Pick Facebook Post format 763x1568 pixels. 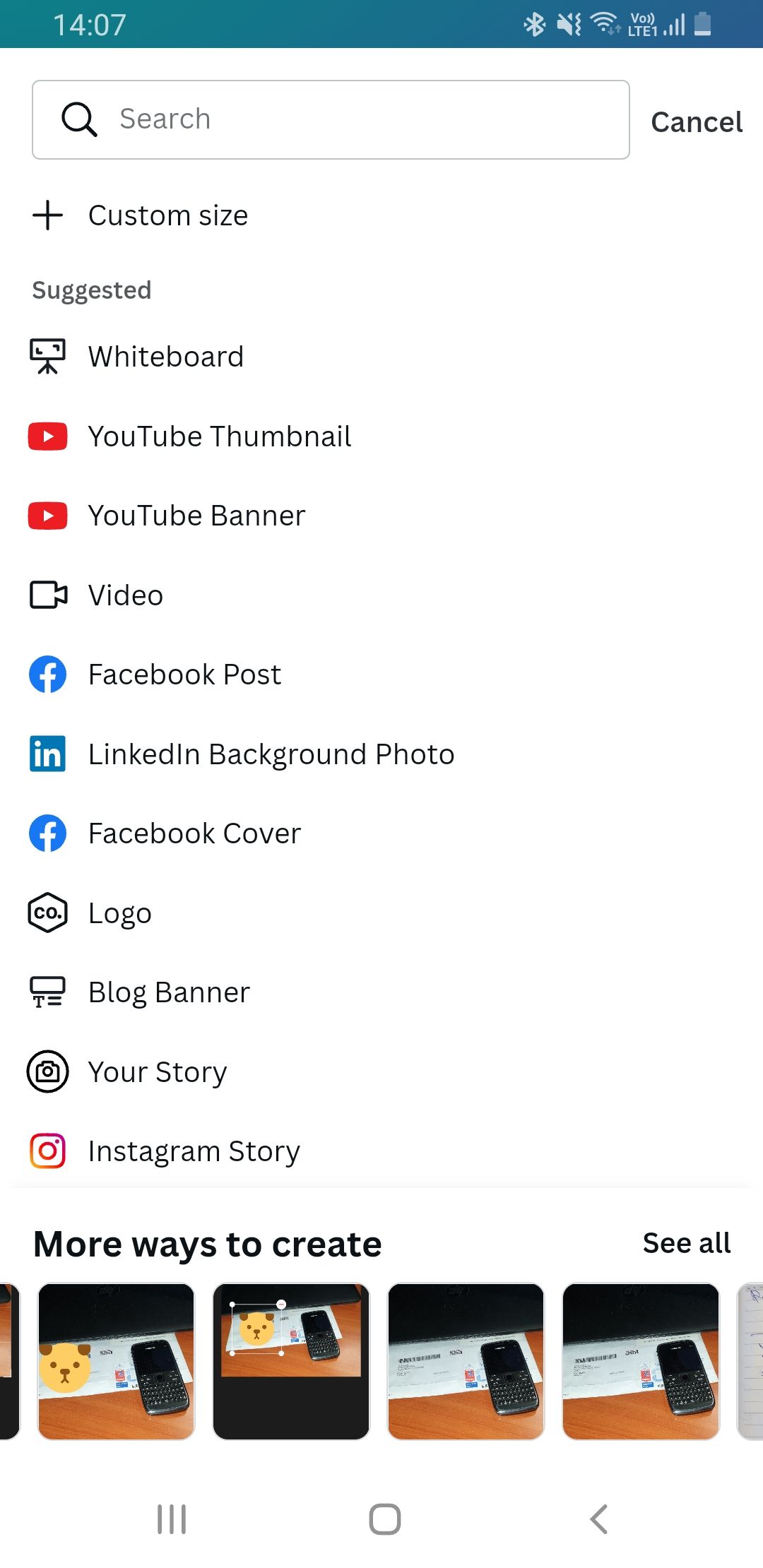click(184, 675)
